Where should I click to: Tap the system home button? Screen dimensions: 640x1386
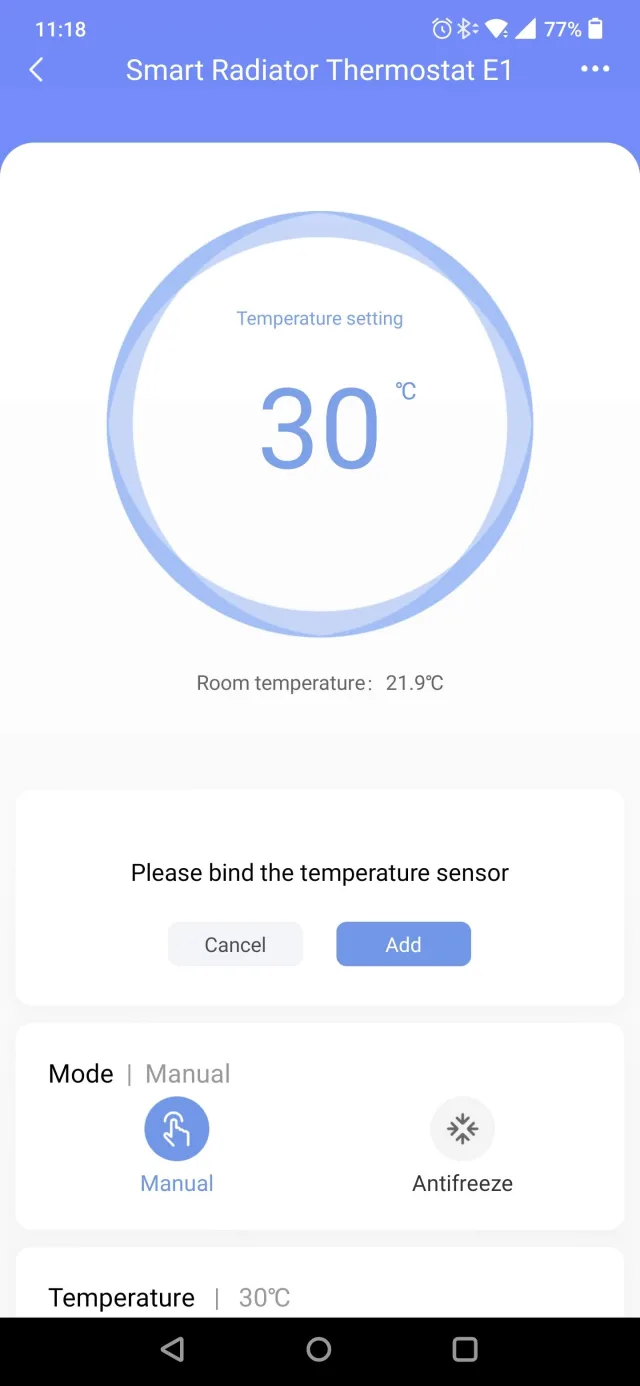point(319,1350)
